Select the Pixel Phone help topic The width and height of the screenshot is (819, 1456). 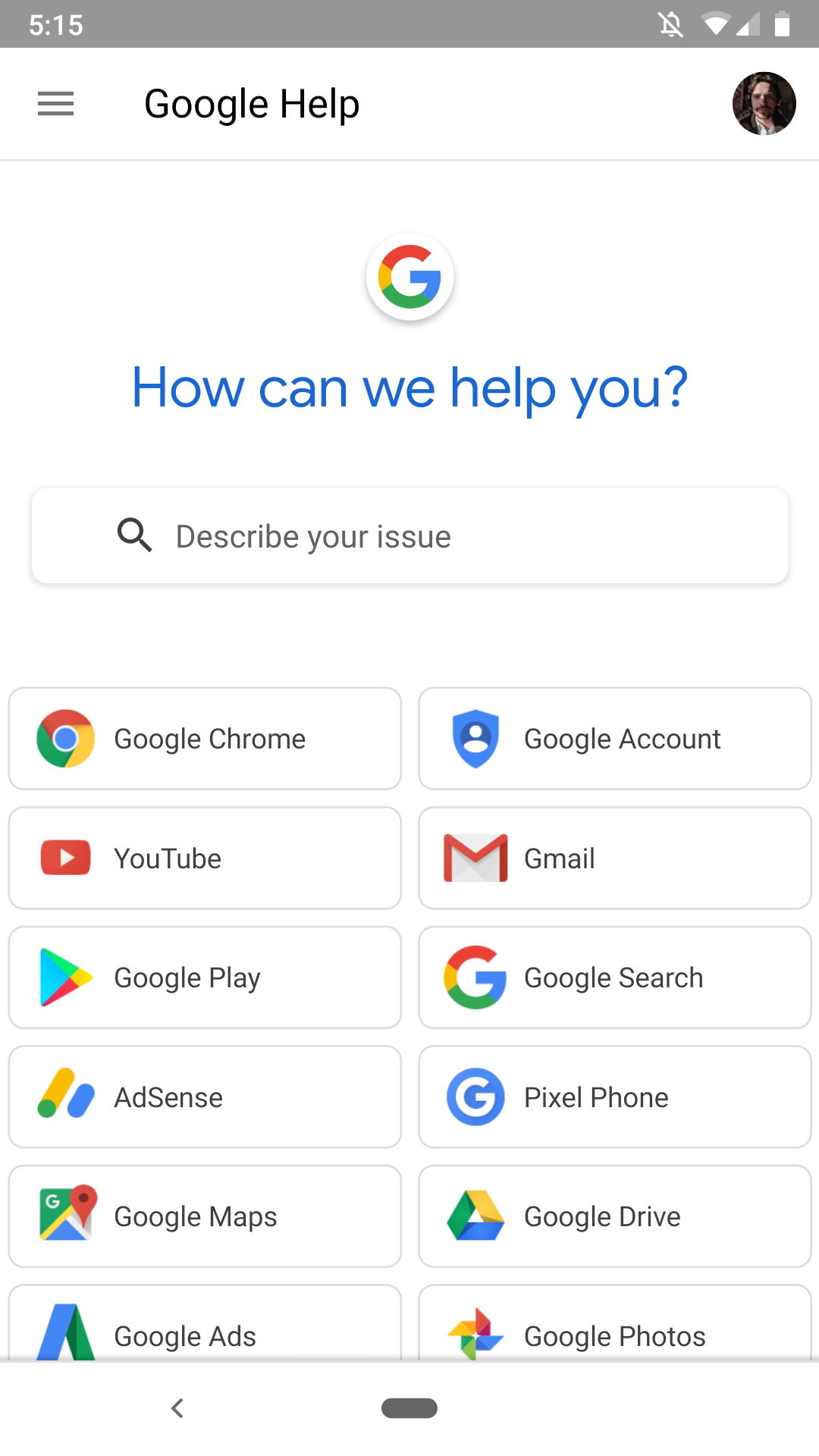(614, 1097)
